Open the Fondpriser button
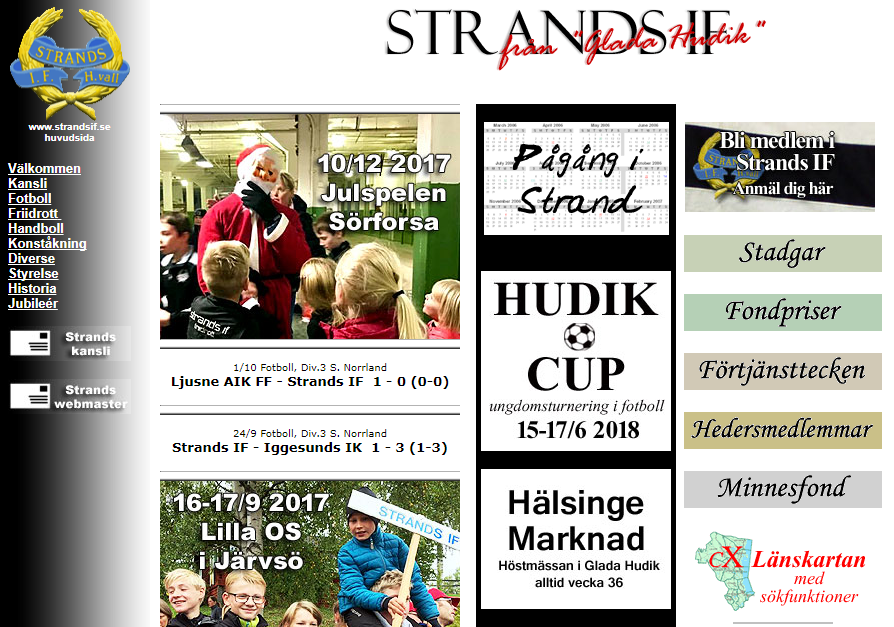Image resolution: width=894 pixels, height=627 pixels. coord(782,312)
